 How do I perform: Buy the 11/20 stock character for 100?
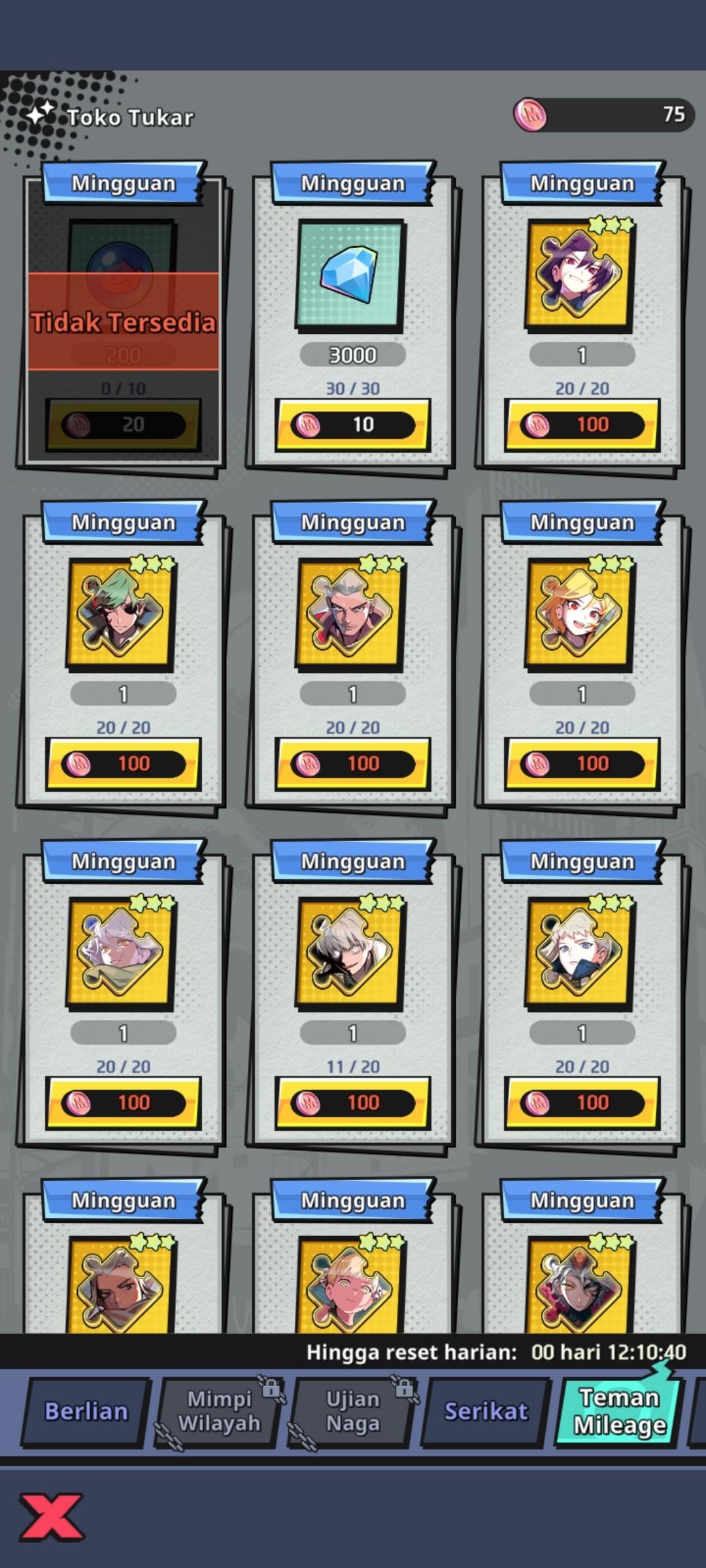[x=353, y=1102]
